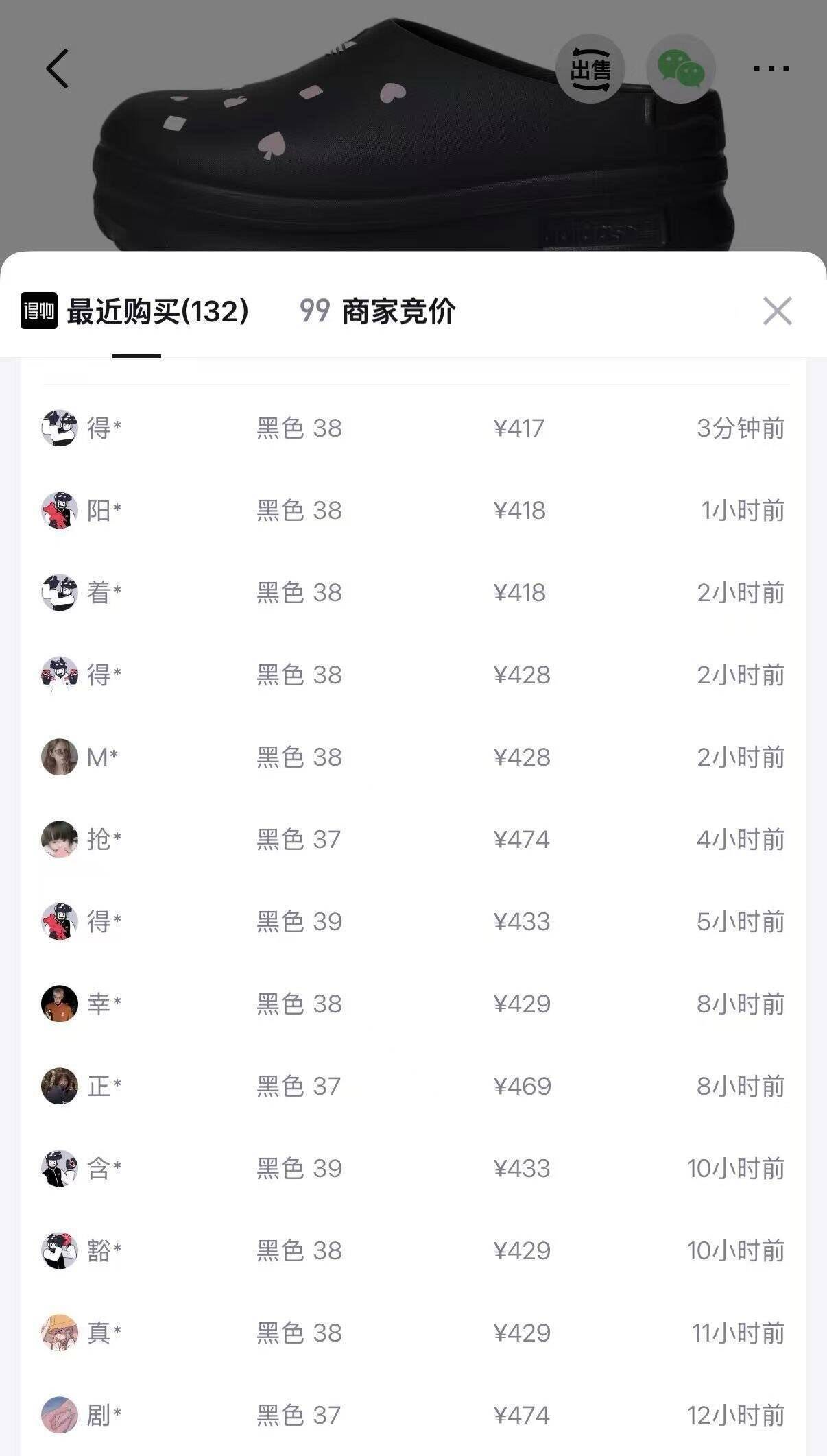
Task: Tap the 出售 sell button
Action: (x=590, y=69)
